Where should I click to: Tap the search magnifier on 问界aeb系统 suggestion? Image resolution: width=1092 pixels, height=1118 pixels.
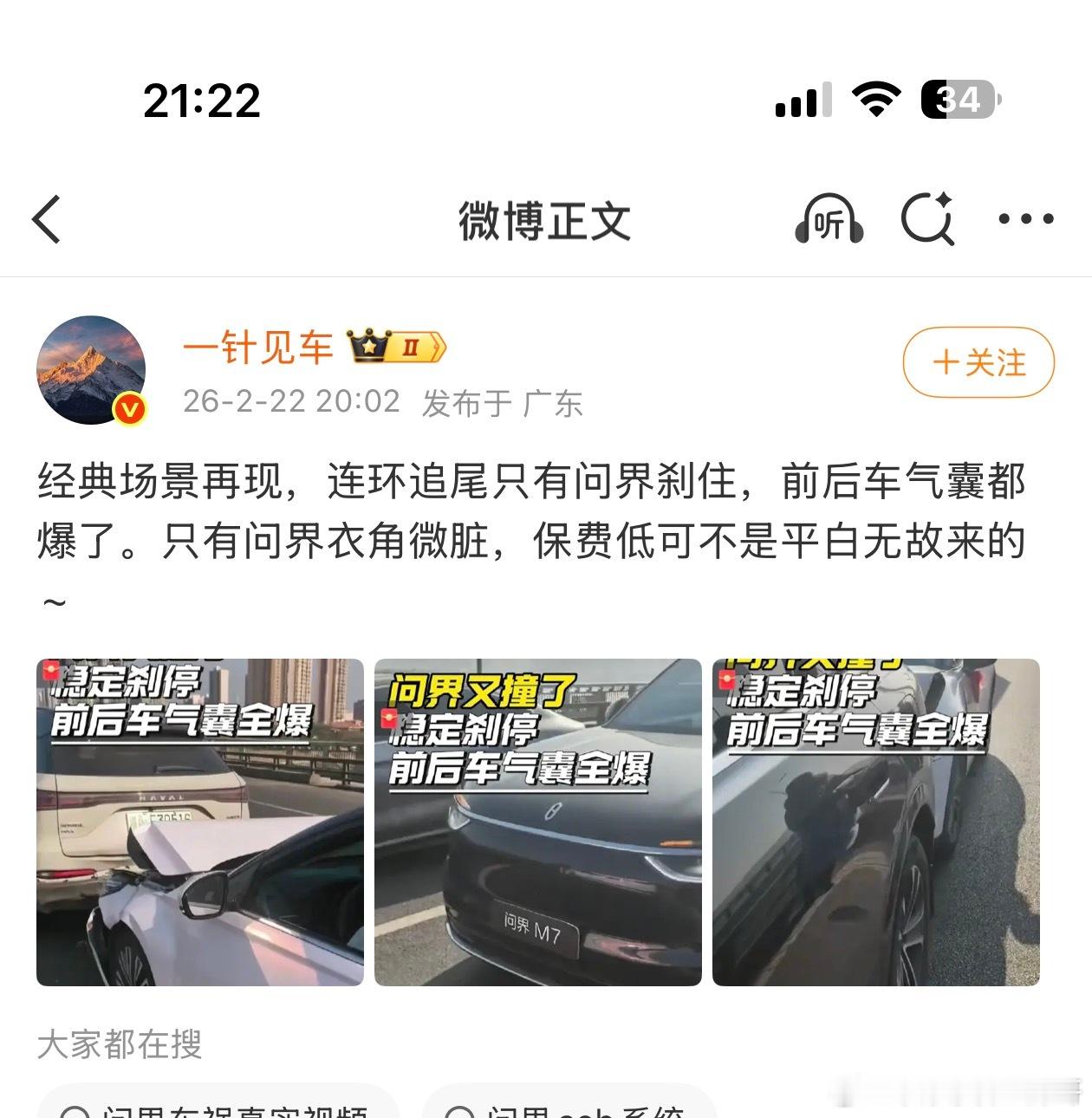(x=459, y=1111)
